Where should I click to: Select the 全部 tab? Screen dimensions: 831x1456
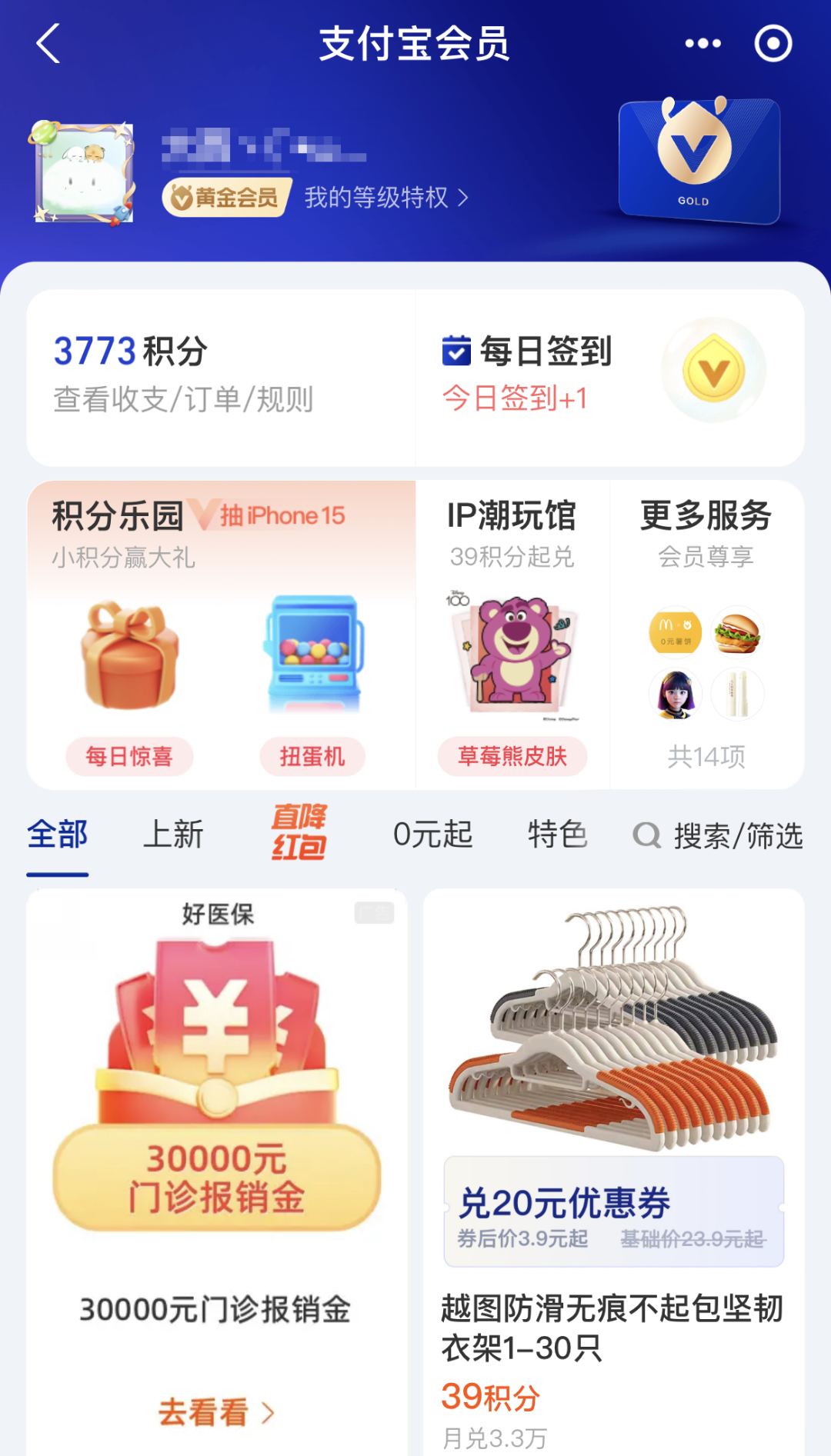(x=58, y=835)
